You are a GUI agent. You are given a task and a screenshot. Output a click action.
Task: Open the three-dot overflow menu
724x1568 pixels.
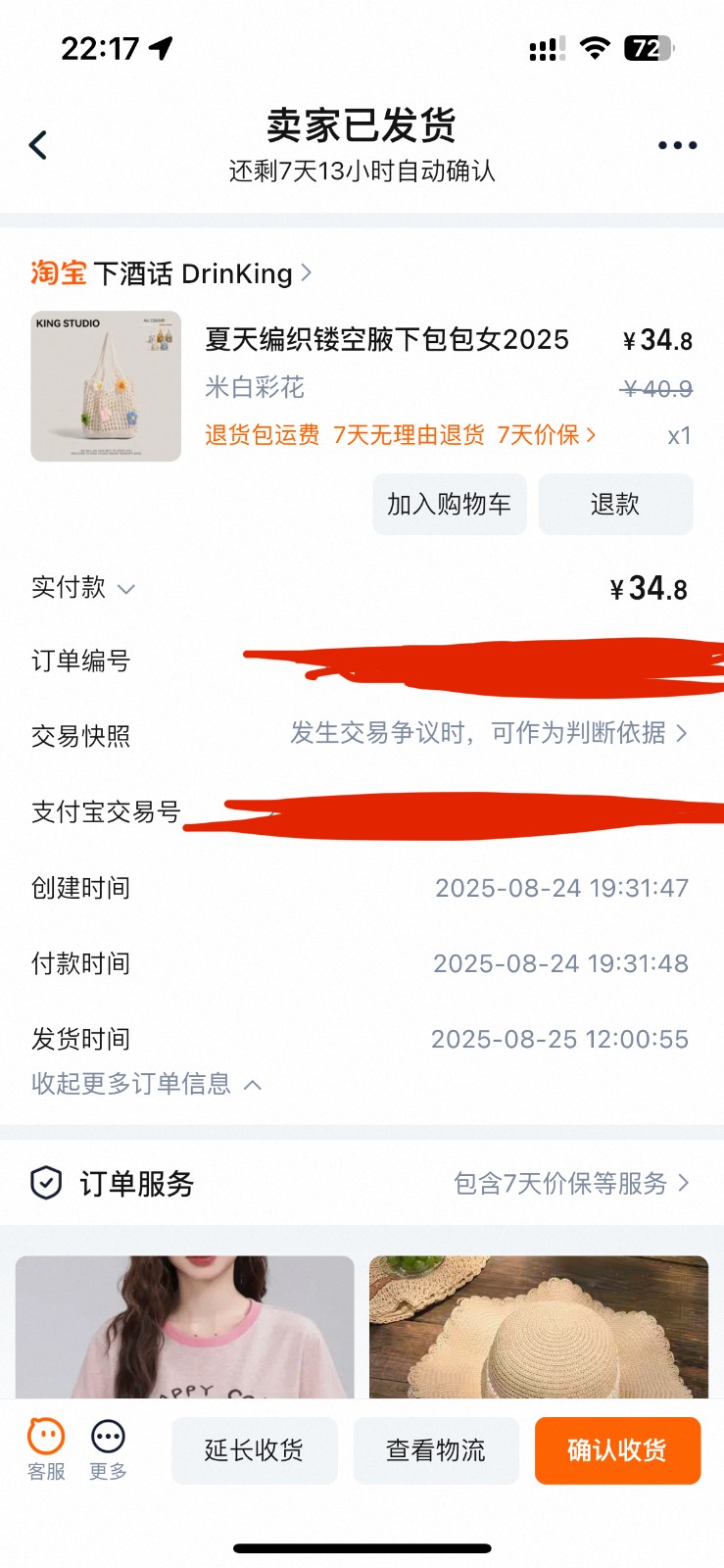pyautogui.click(x=677, y=145)
